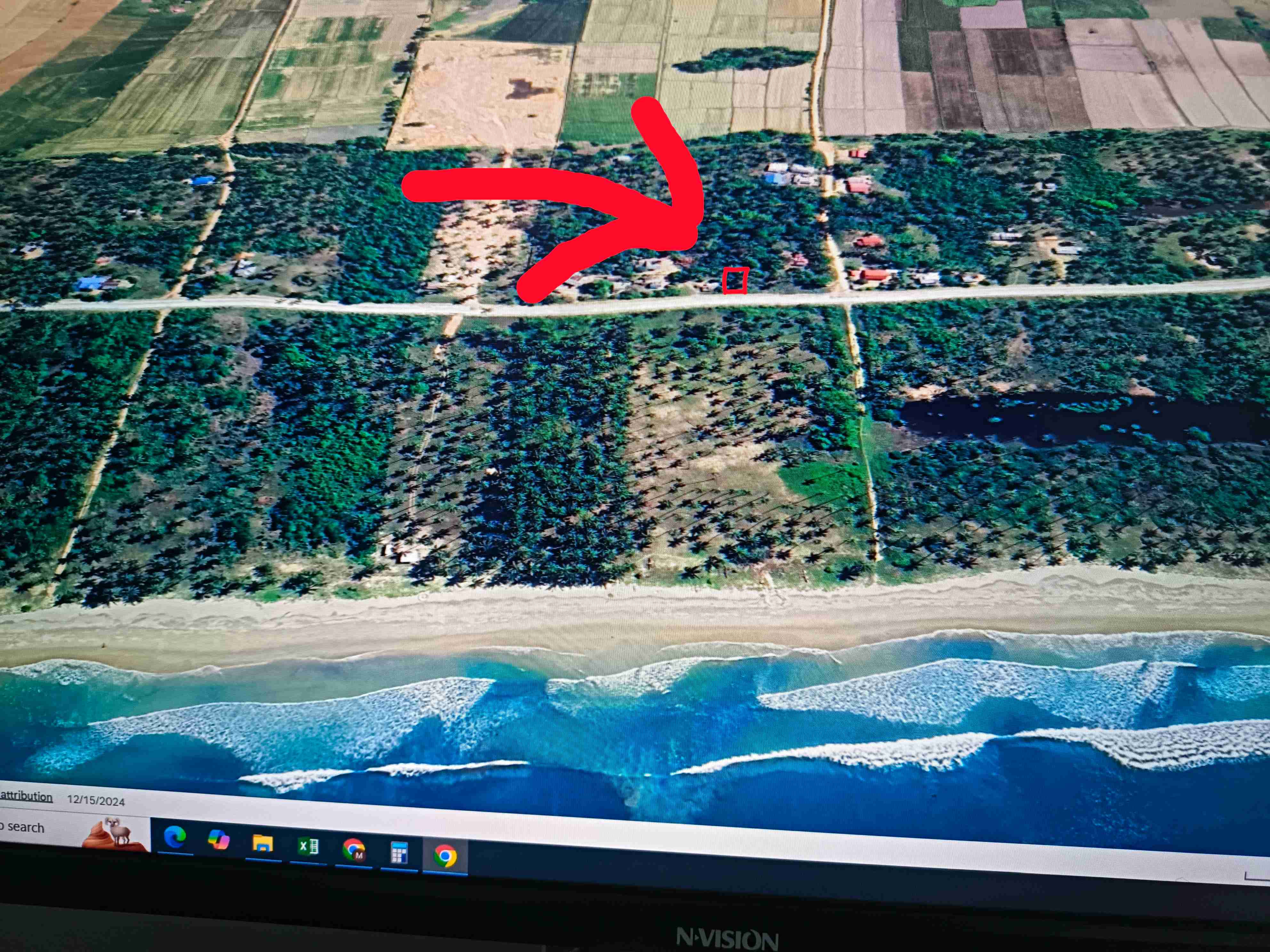
Task: Launch Copilot from the taskbar
Action: (x=219, y=841)
